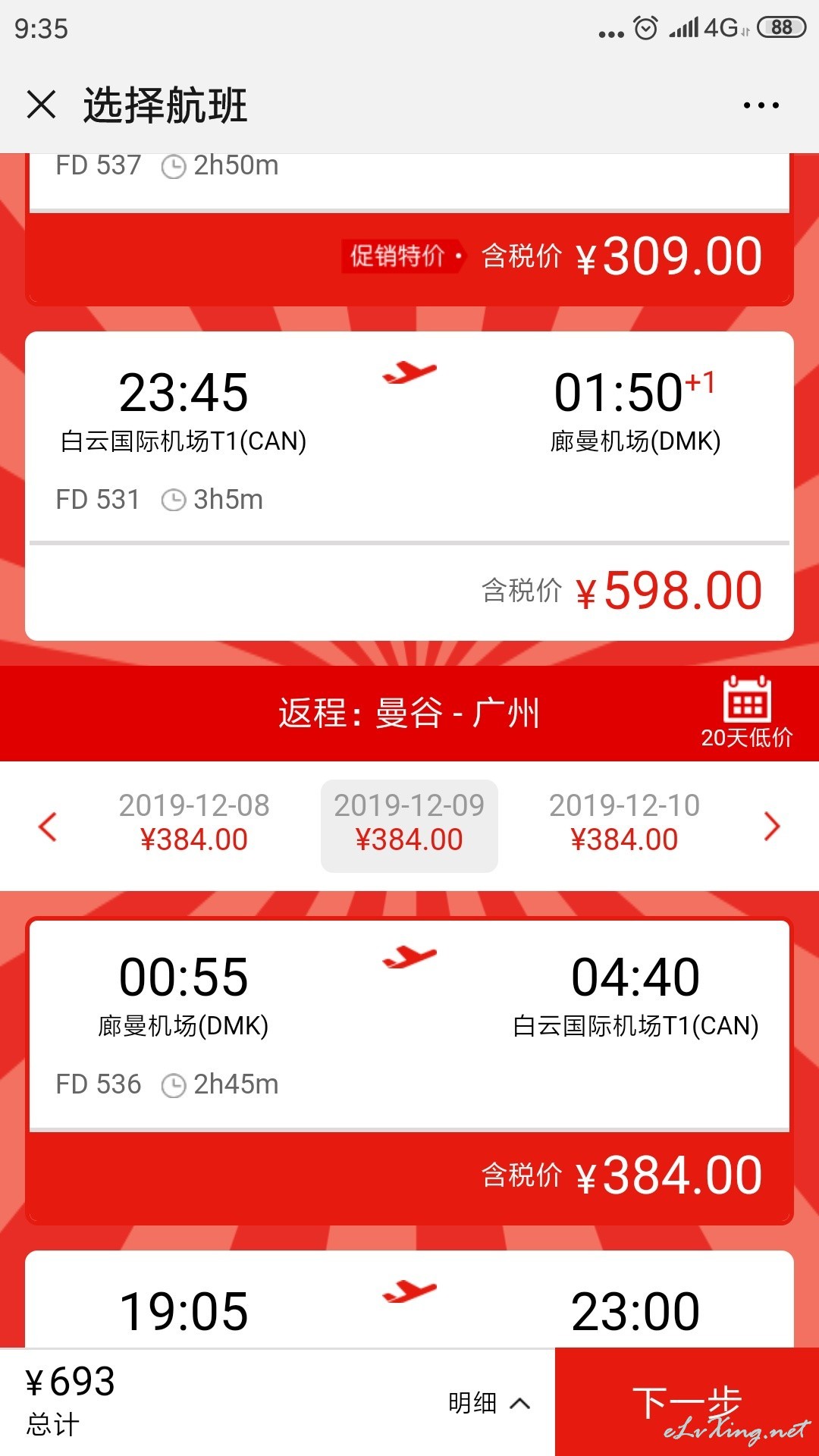This screenshot has width=819, height=1456.
Task: Select return date 2019-12-10
Action: [624, 823]
